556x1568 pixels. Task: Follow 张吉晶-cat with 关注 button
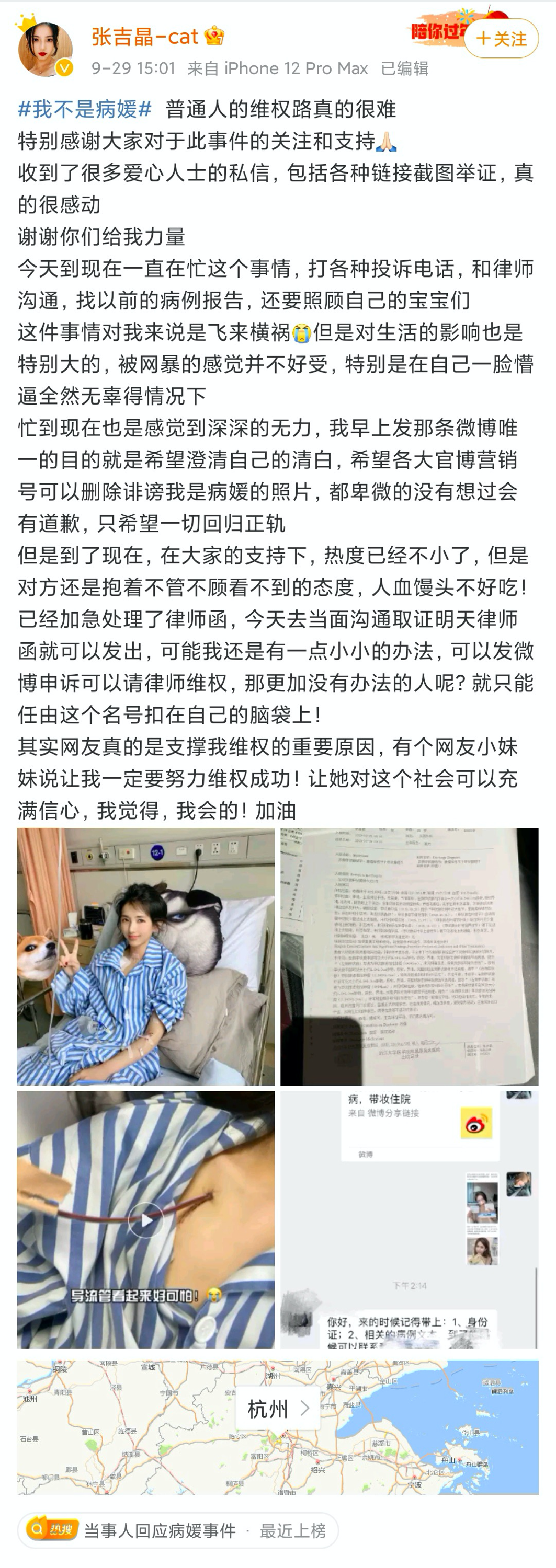pyautogui.click(x=501, y=38)
